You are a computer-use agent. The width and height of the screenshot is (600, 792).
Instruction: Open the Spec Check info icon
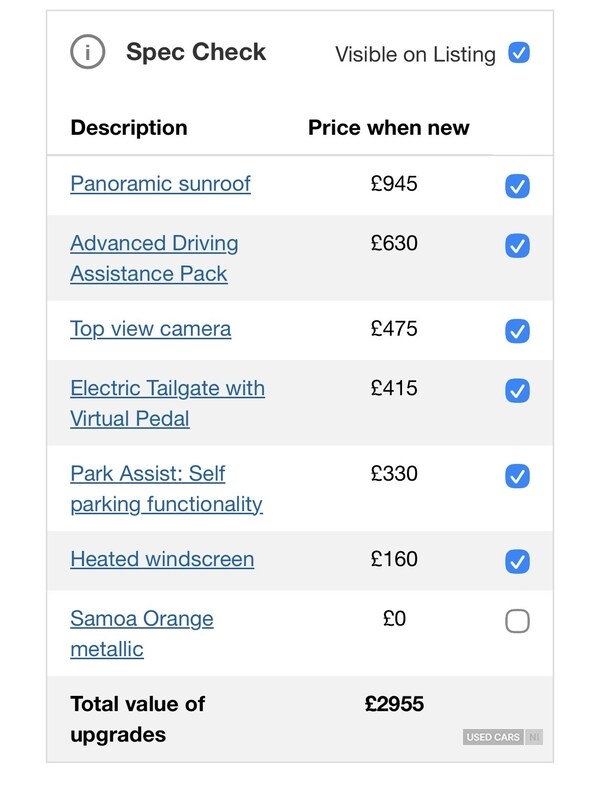pyautogui.click(x=88, y=53)
